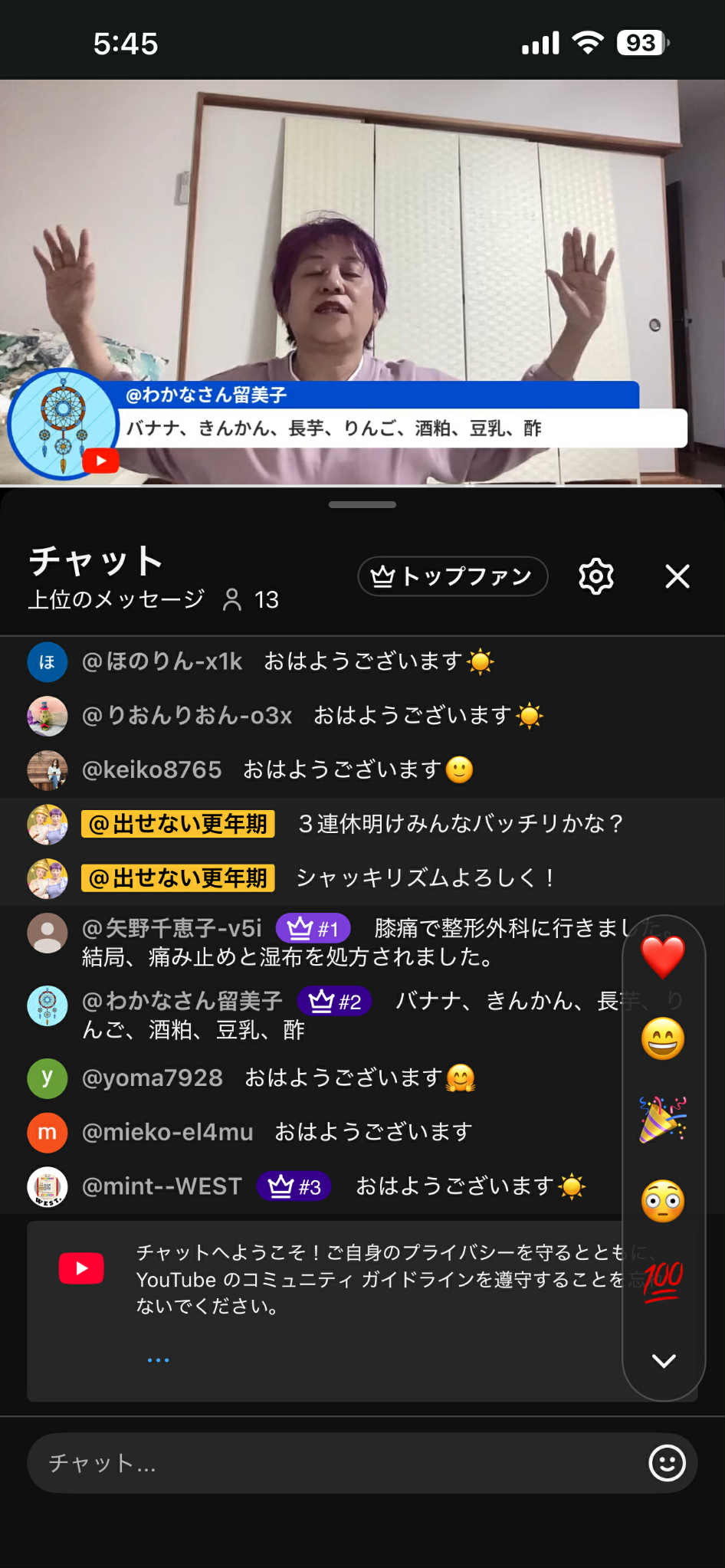This screenshot has width=725, height=1568.
Task: Tap the heart reaction emoji
Action: click(x=662, y=957)
